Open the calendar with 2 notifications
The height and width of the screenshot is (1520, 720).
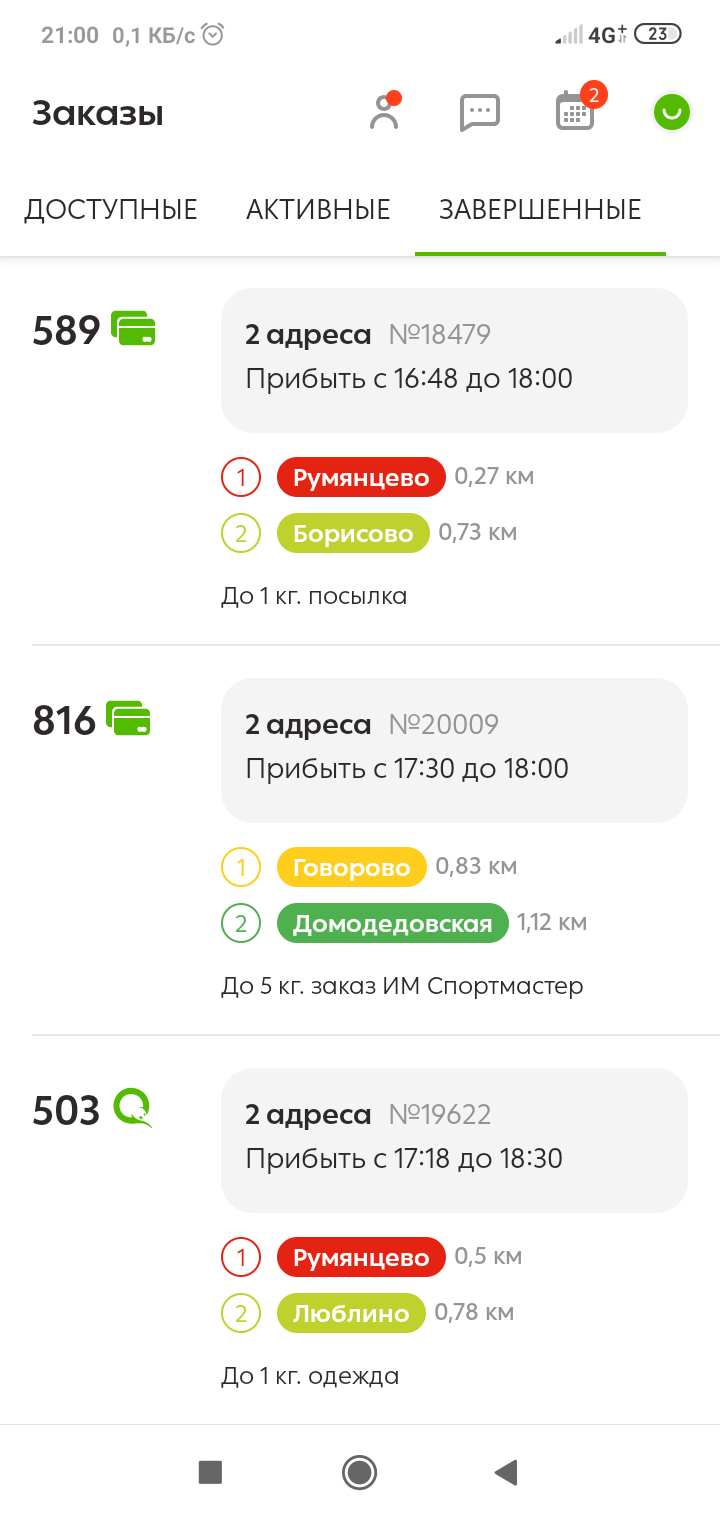pyautogui.click(x=575, y=111)
